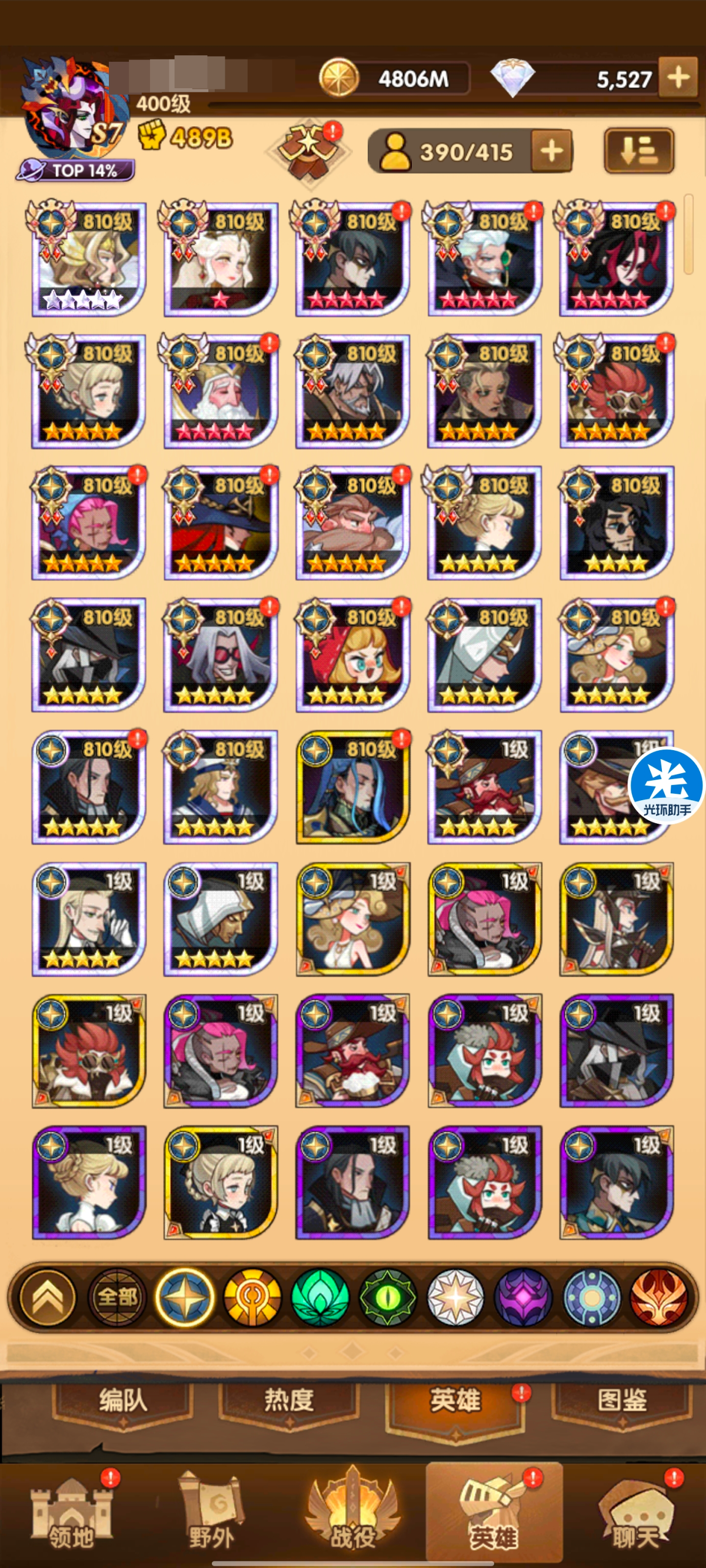Image resolution: width=706 pixels, height=1568 pixels.
Task: Open the hero sort order button
Action: click(638, 151)
